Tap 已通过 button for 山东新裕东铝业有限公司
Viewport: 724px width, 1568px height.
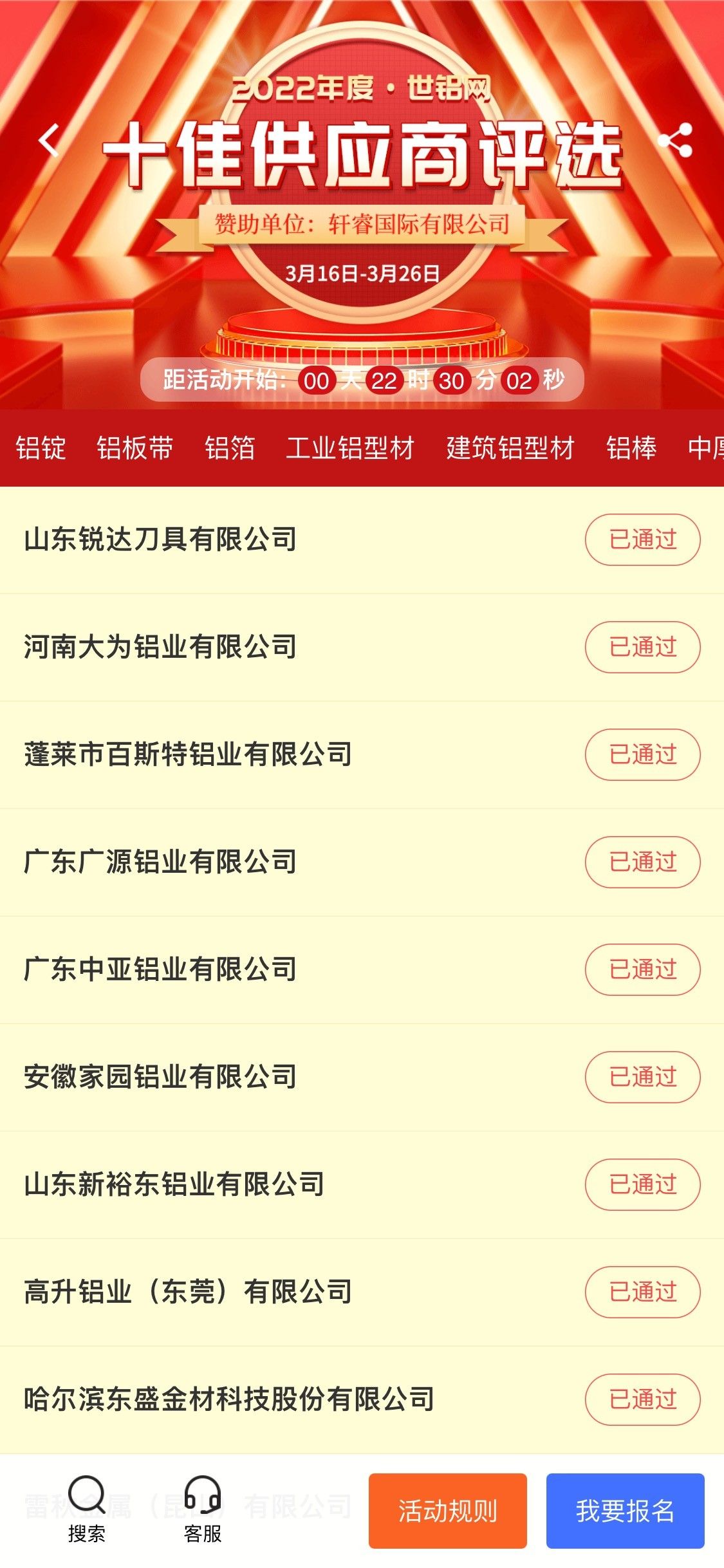pyautogui.click(x=642, y=1184)
